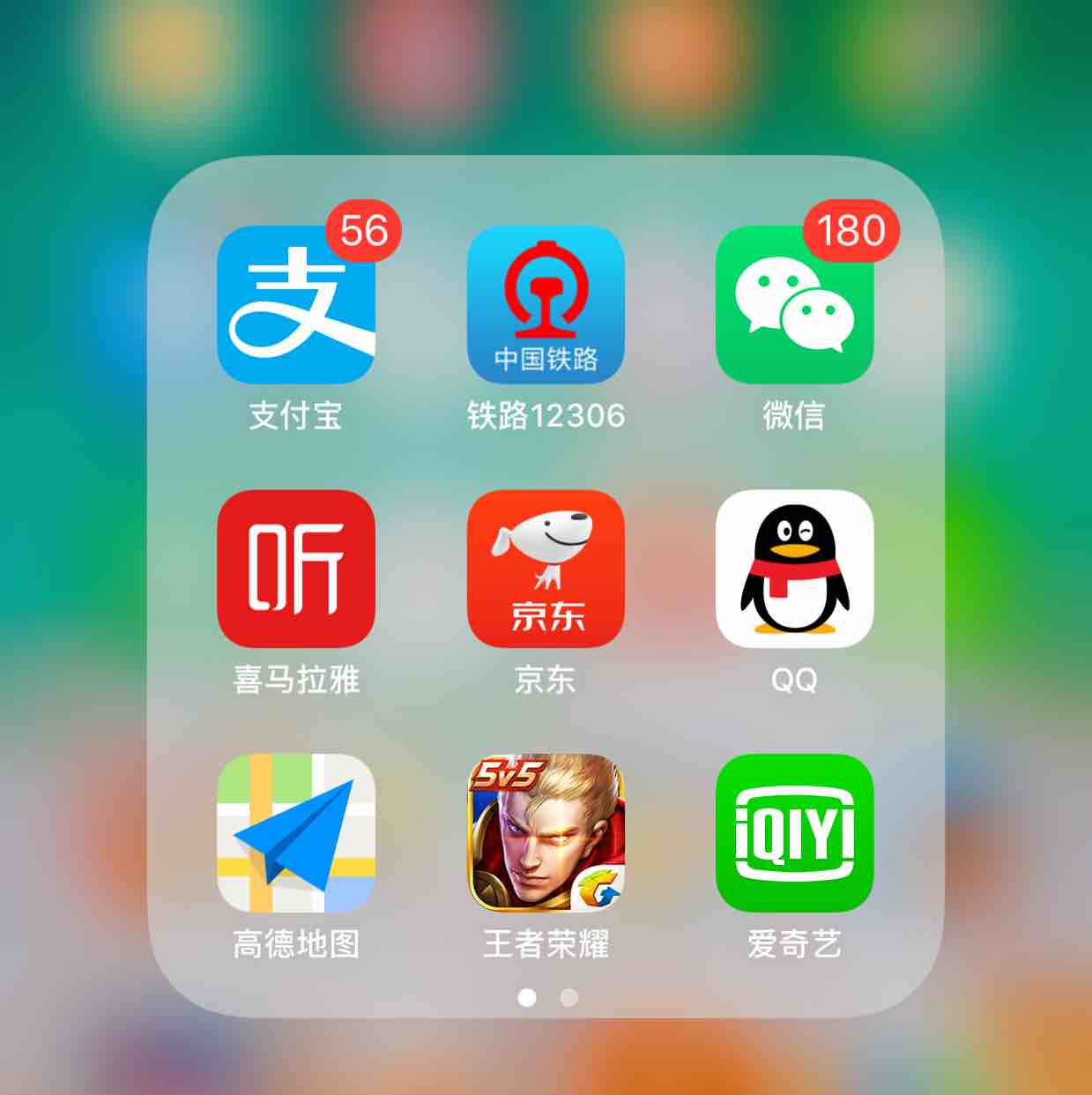Image resolution: width=1092 pixels, height=1095 pixels.
Task: Open 微信 (WeChat) with 180 unread
Action: click(x=794, y=304)
